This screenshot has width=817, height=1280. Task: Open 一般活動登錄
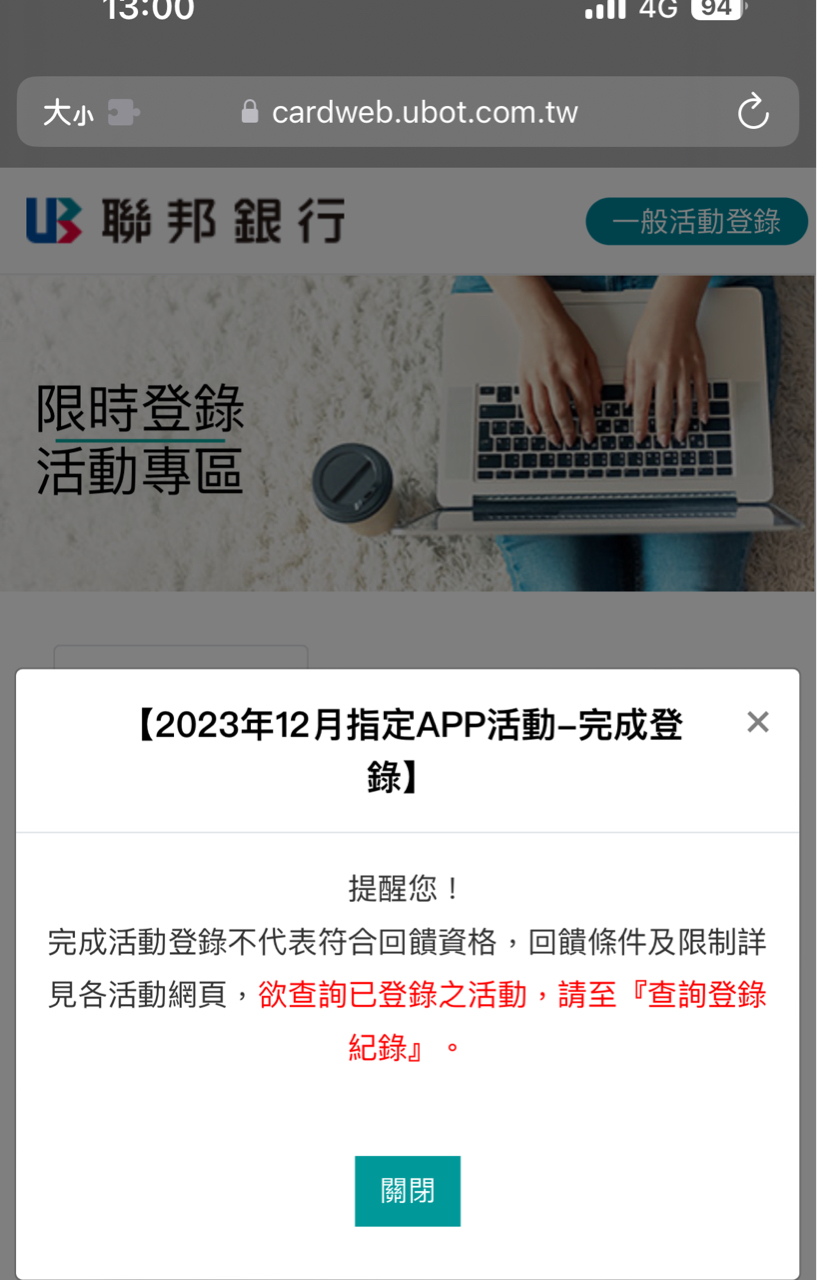(696, 221)
